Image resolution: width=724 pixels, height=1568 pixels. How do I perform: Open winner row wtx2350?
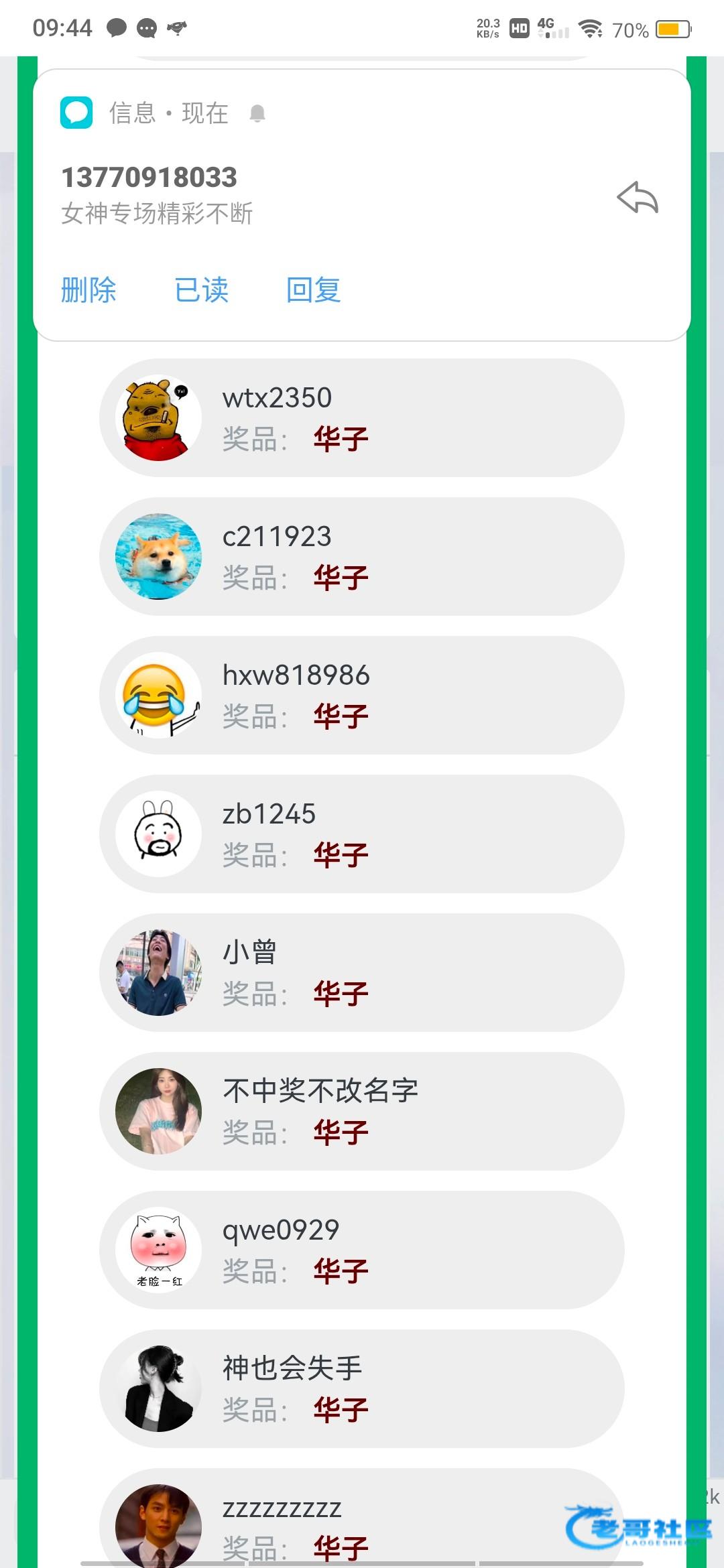(x=362, y=418)
